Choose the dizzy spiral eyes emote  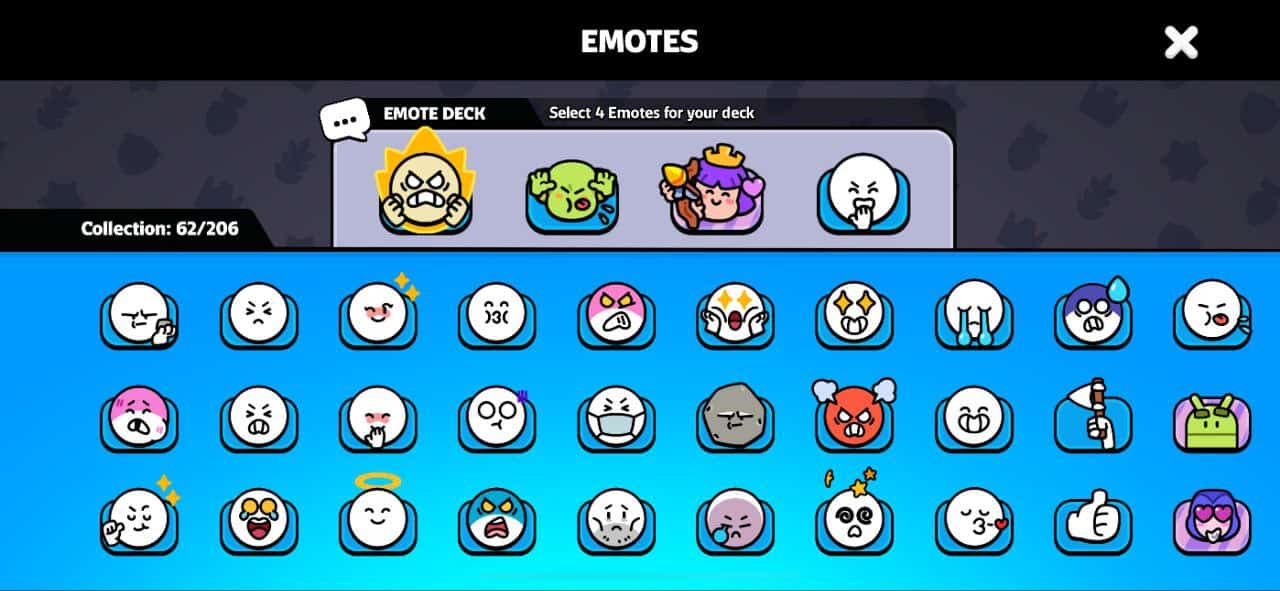click(x=854, y=518)
